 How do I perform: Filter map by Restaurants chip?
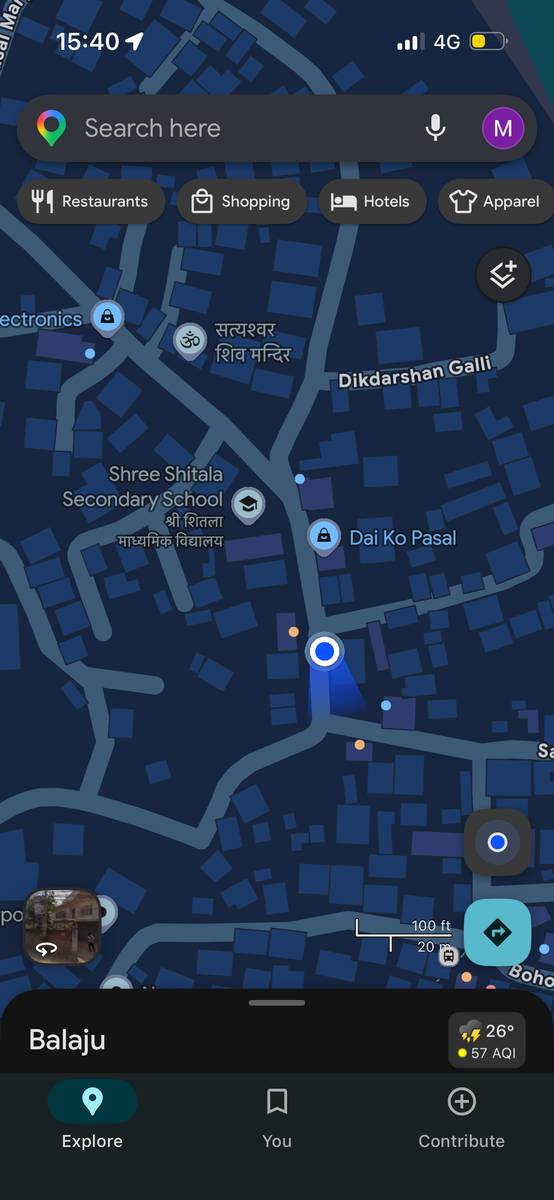(90, 201)
